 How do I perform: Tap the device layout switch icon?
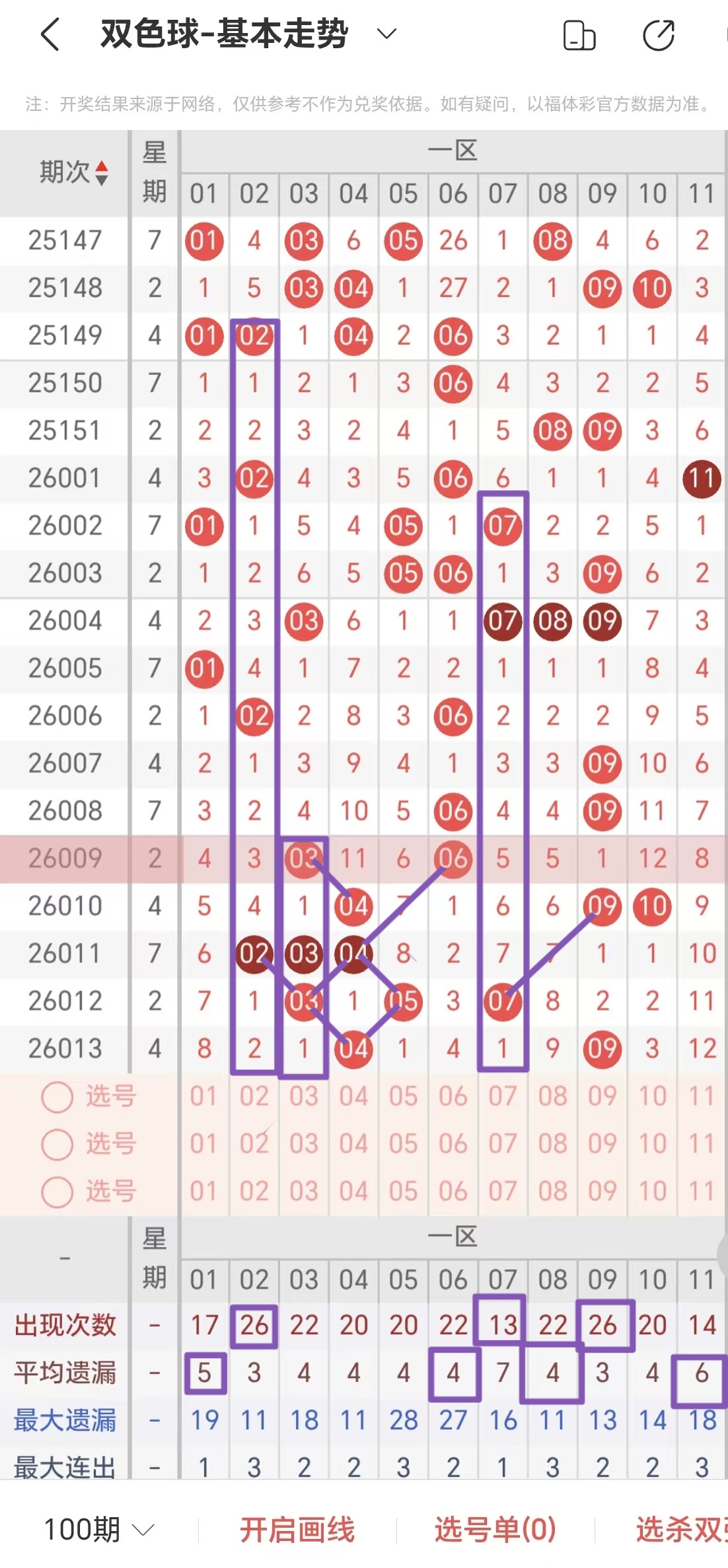click(579, 36)
